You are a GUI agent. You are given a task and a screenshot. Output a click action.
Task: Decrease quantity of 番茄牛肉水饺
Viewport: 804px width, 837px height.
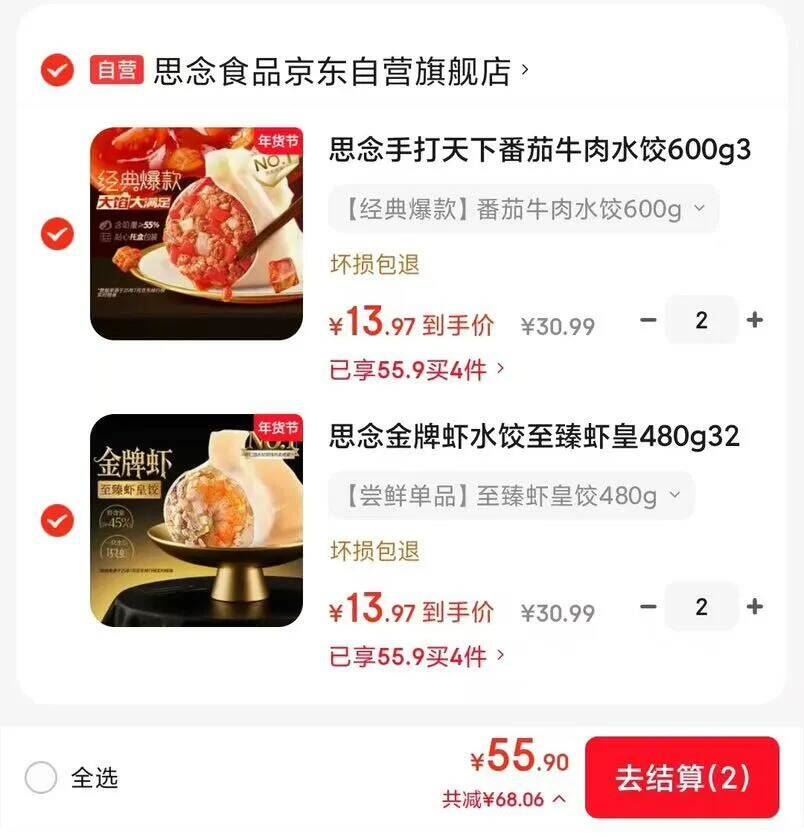pos(648,320)
